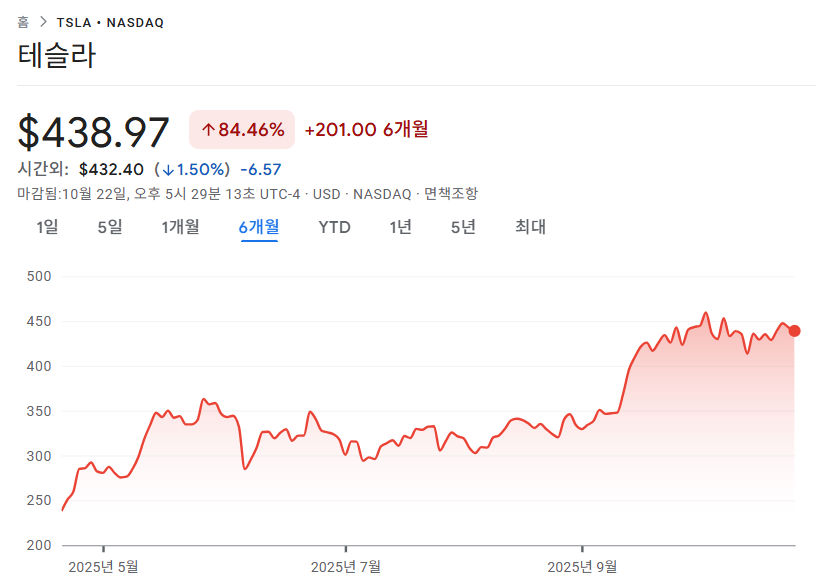Image resolution: width=816 pixels, height=586 pixels.
Task: Select the 5일 chart range
Action: click(x=110, y=227)
